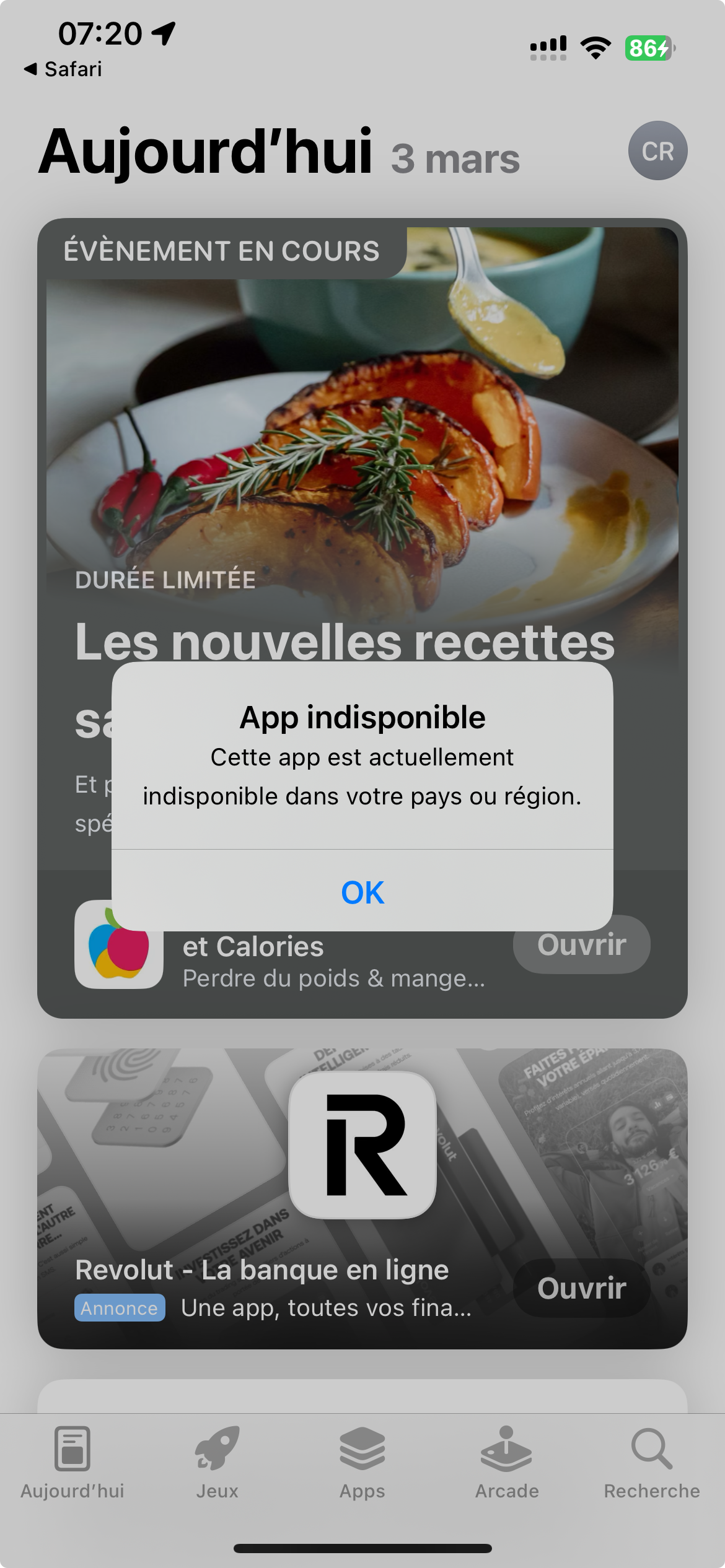725x1568 pixels.
Task: Switch to the Apps tab
Action: point(362,1463)
